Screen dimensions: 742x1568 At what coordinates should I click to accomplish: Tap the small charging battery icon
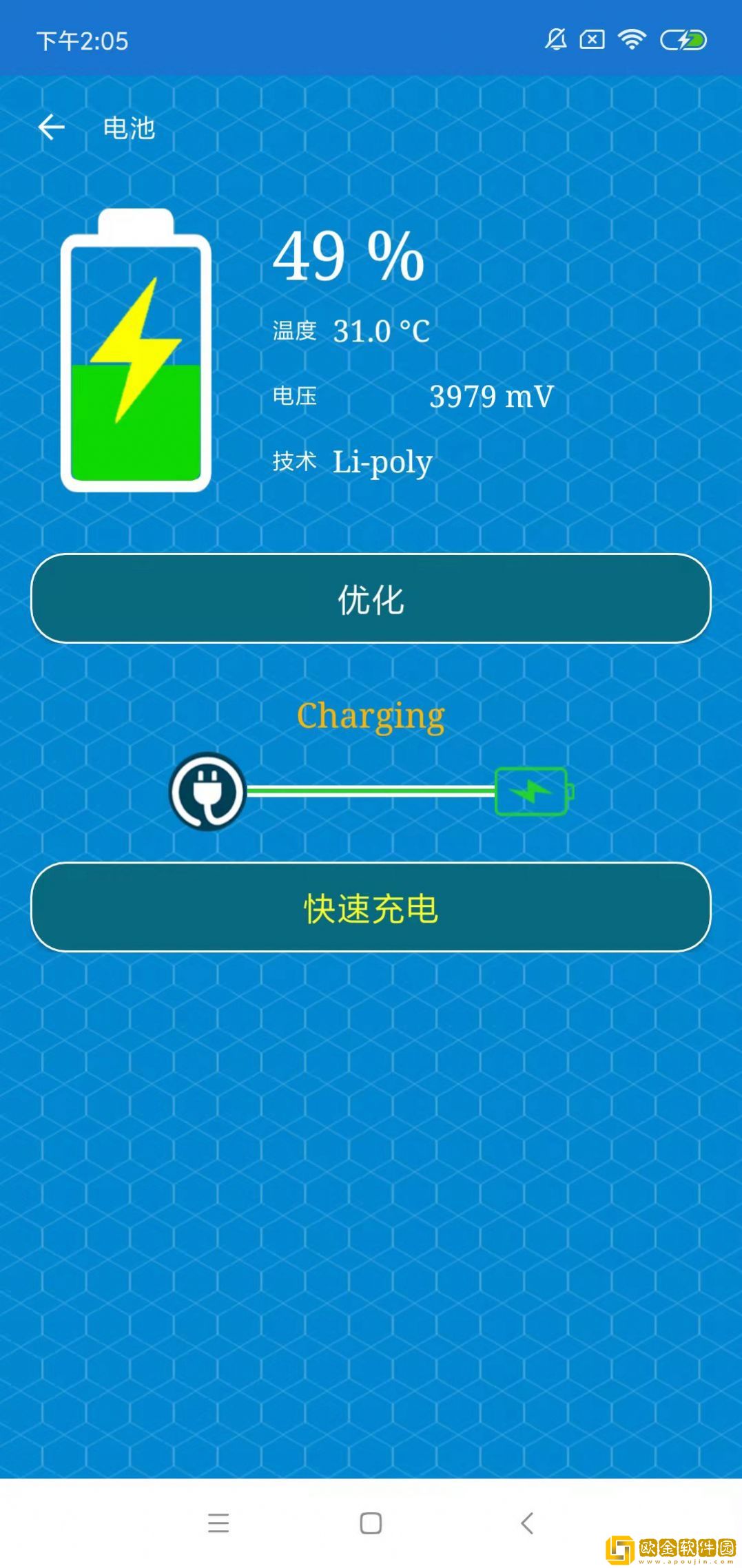click(x=530, y=791)
